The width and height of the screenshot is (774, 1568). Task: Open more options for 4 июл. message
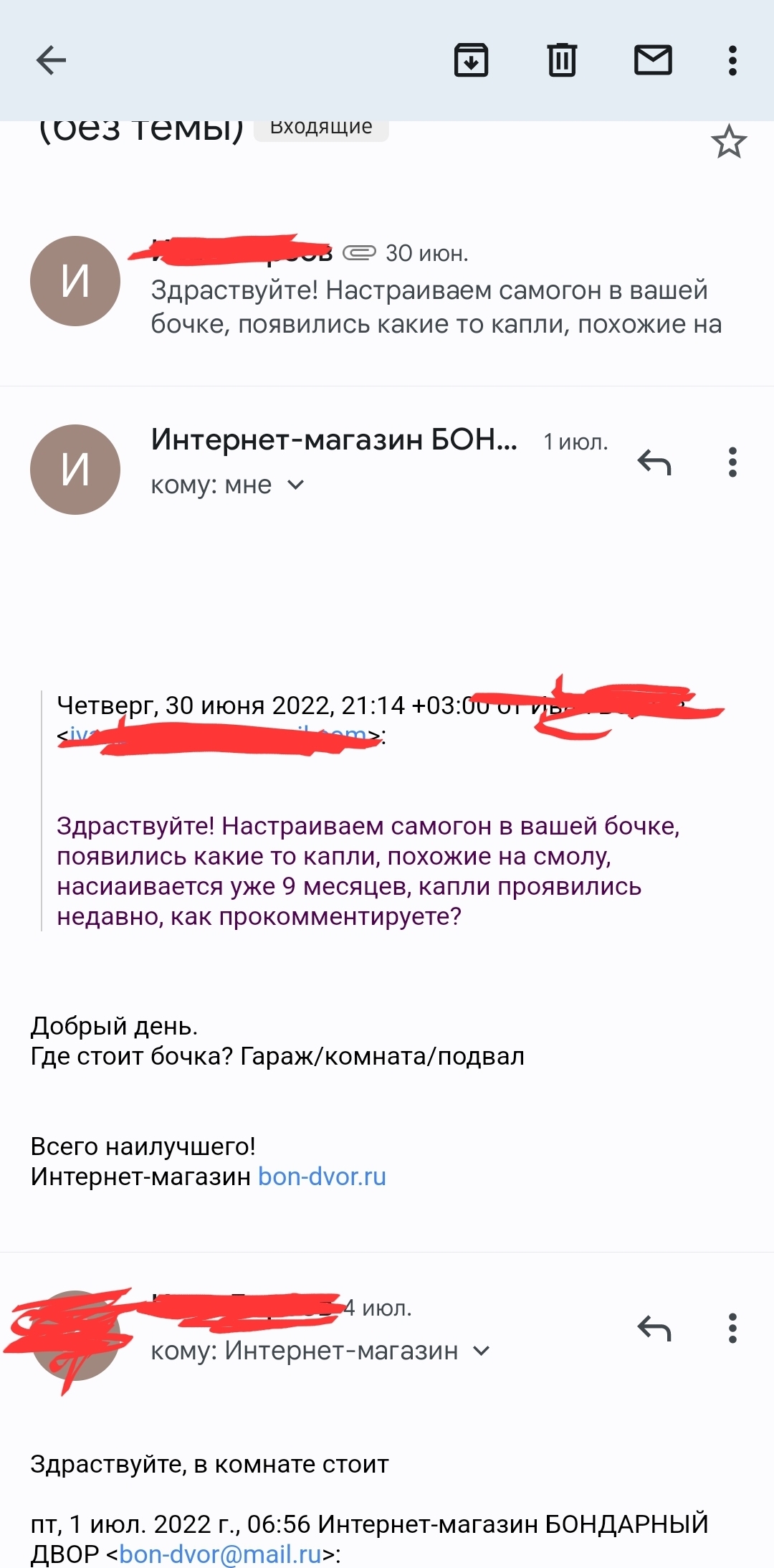pyautogui.click(x=732, y=1329)
